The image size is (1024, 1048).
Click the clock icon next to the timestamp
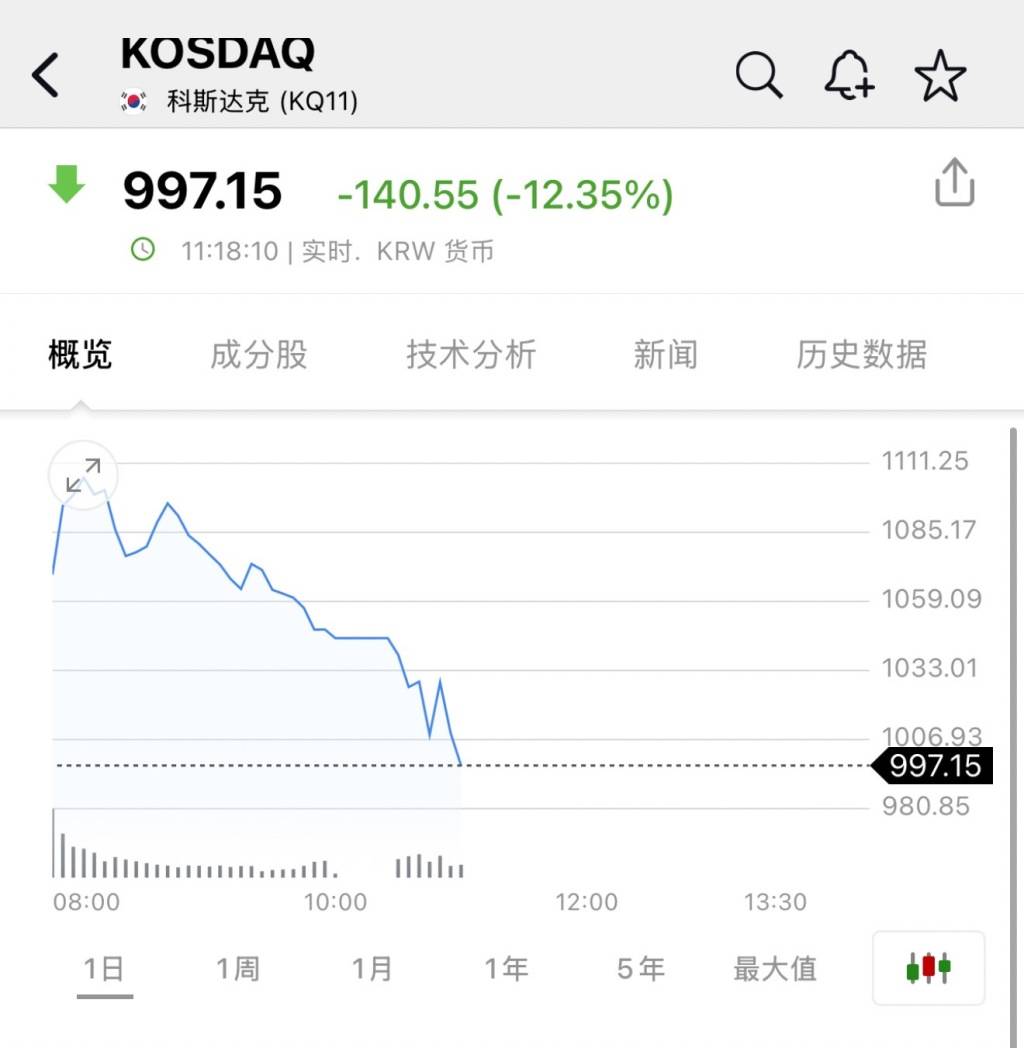pos(141,251)
